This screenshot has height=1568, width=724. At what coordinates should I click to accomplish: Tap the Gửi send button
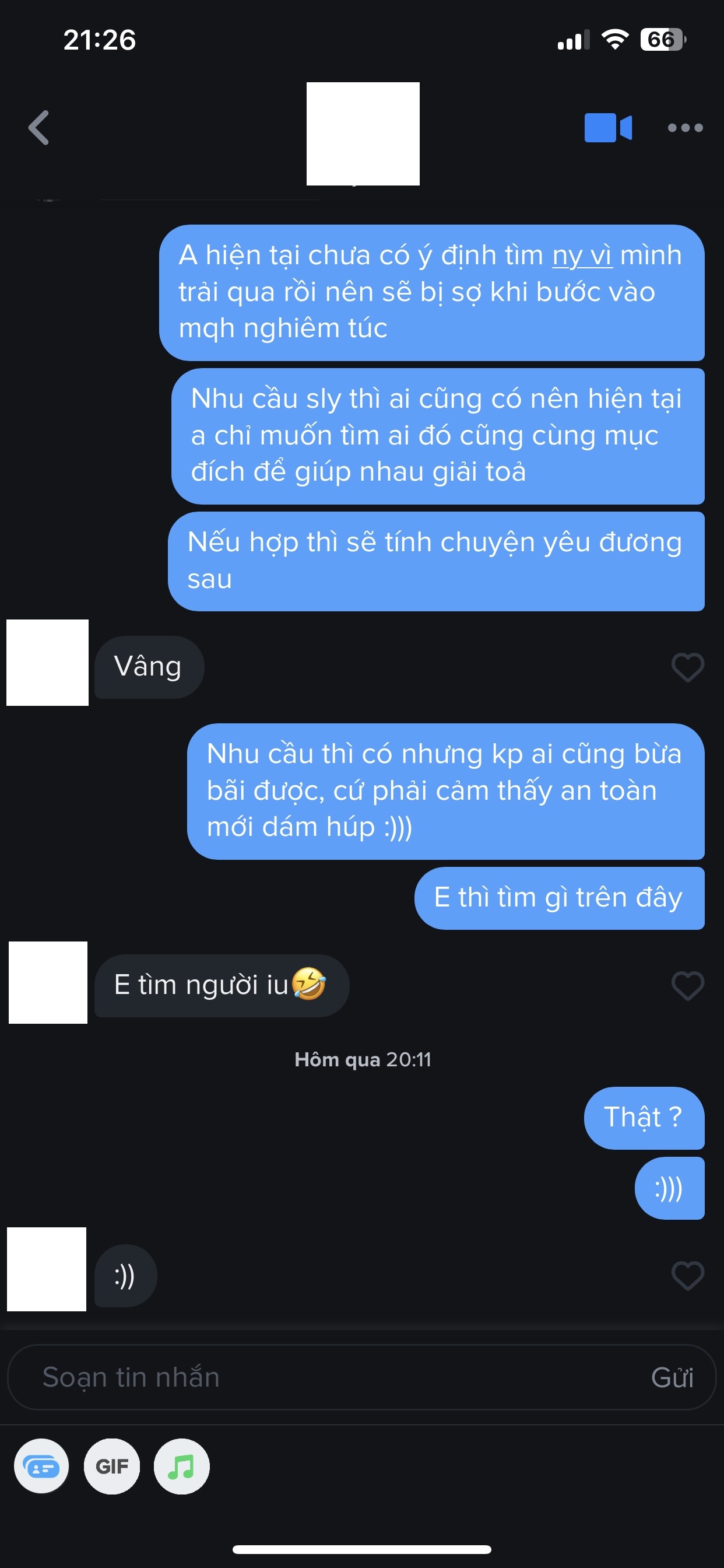pos(672,1377)
